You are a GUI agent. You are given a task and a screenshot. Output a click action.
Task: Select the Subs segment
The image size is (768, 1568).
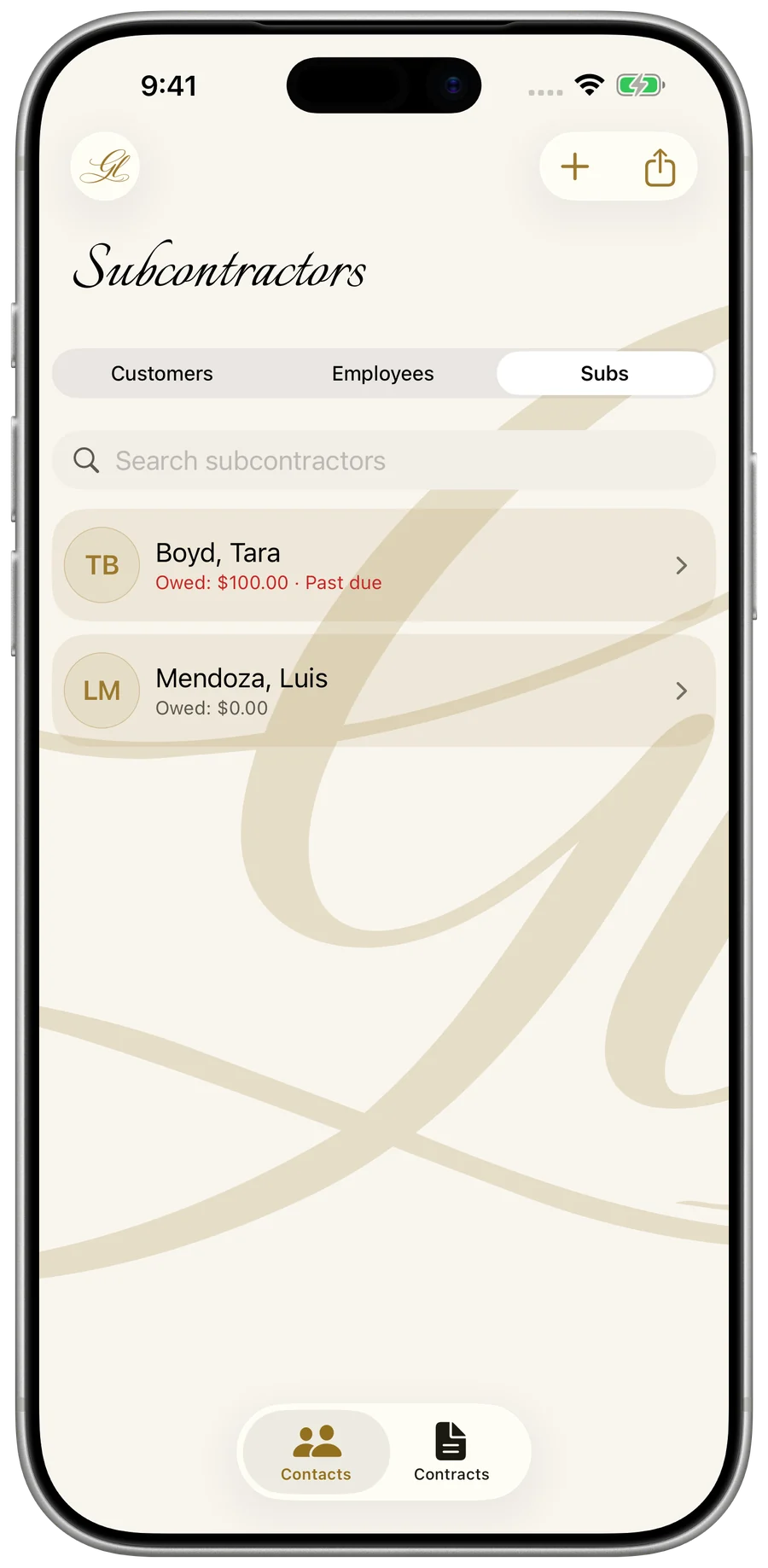[604, 374]
